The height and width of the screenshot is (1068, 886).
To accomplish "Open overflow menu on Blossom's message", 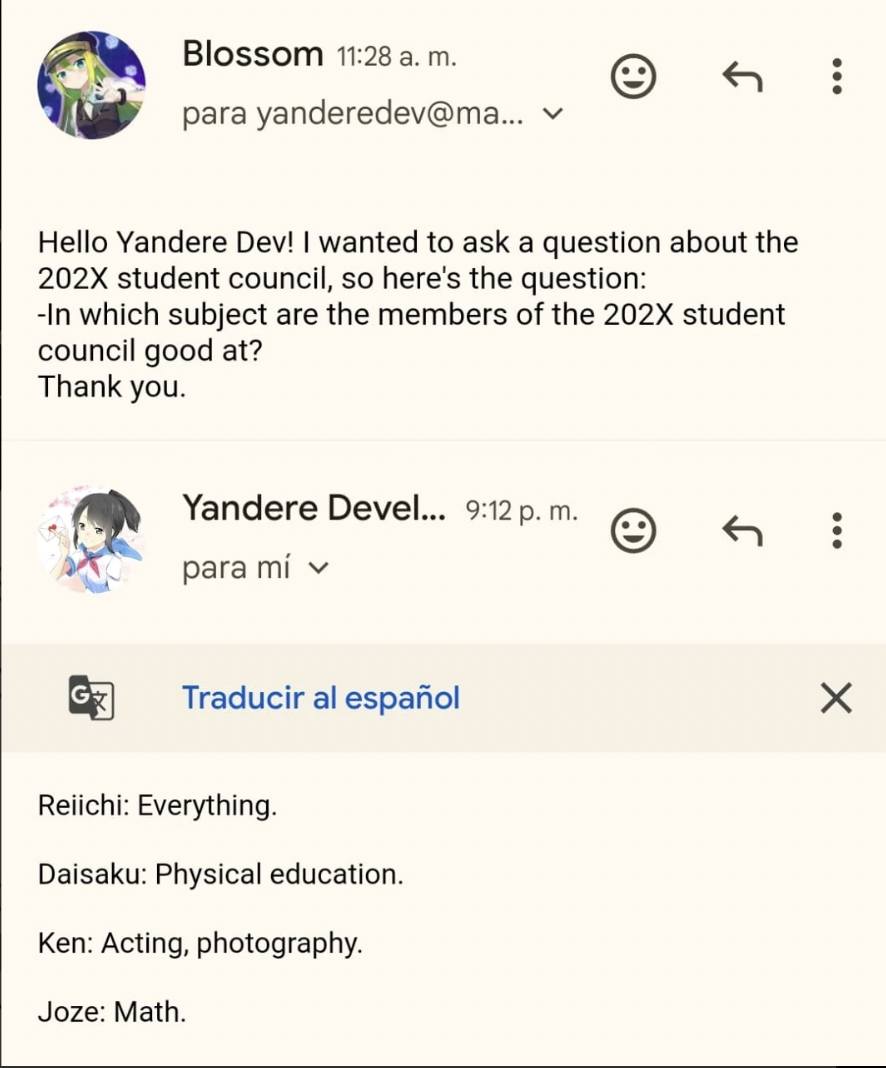I will 837,76.
